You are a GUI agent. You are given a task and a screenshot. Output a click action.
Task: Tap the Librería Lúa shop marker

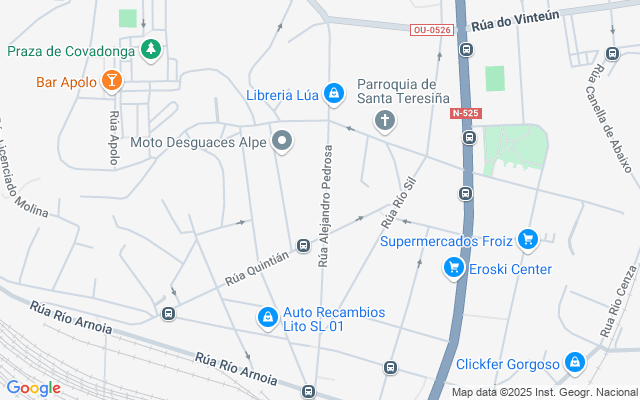[x=334, y=96]
